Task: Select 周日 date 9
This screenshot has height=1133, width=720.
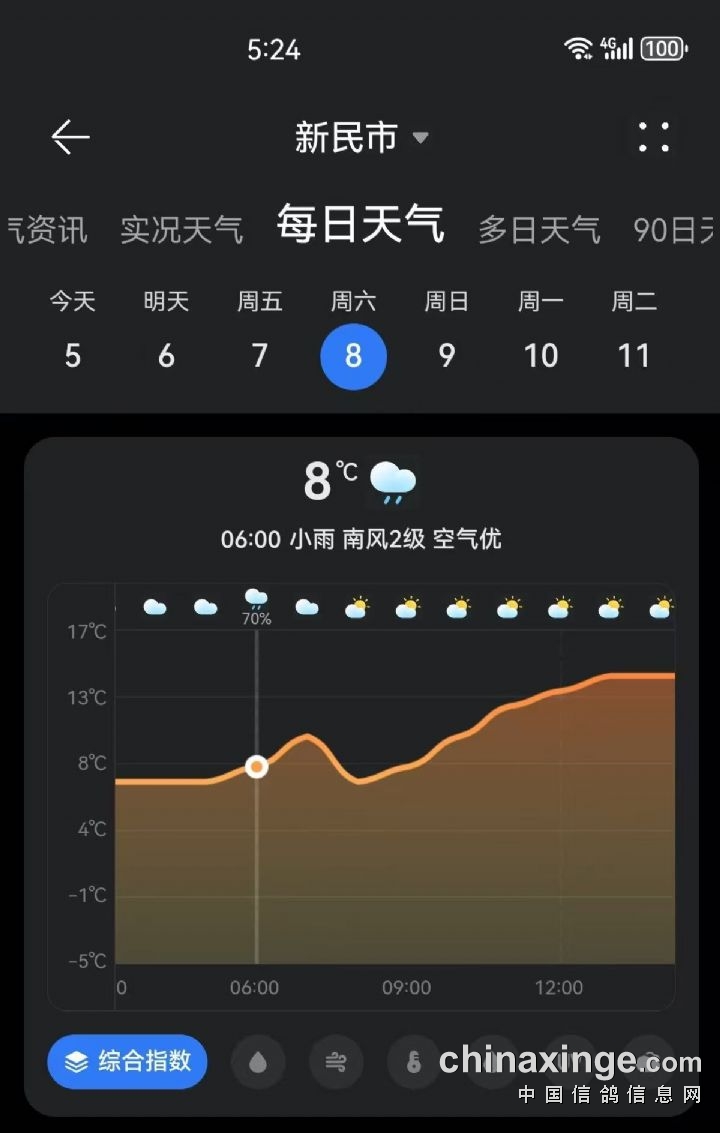Action: (x=446, y=338)
